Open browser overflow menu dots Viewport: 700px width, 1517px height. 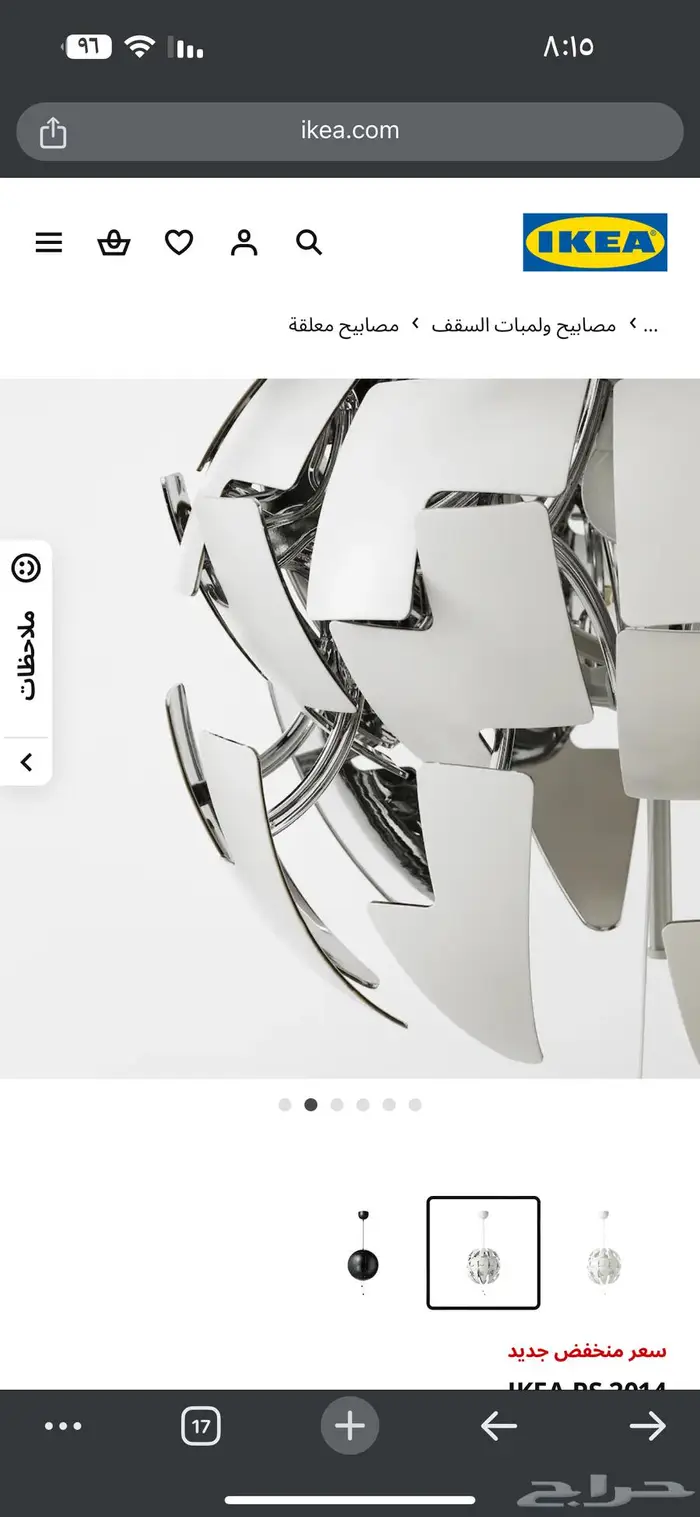tap(63, 1426)
